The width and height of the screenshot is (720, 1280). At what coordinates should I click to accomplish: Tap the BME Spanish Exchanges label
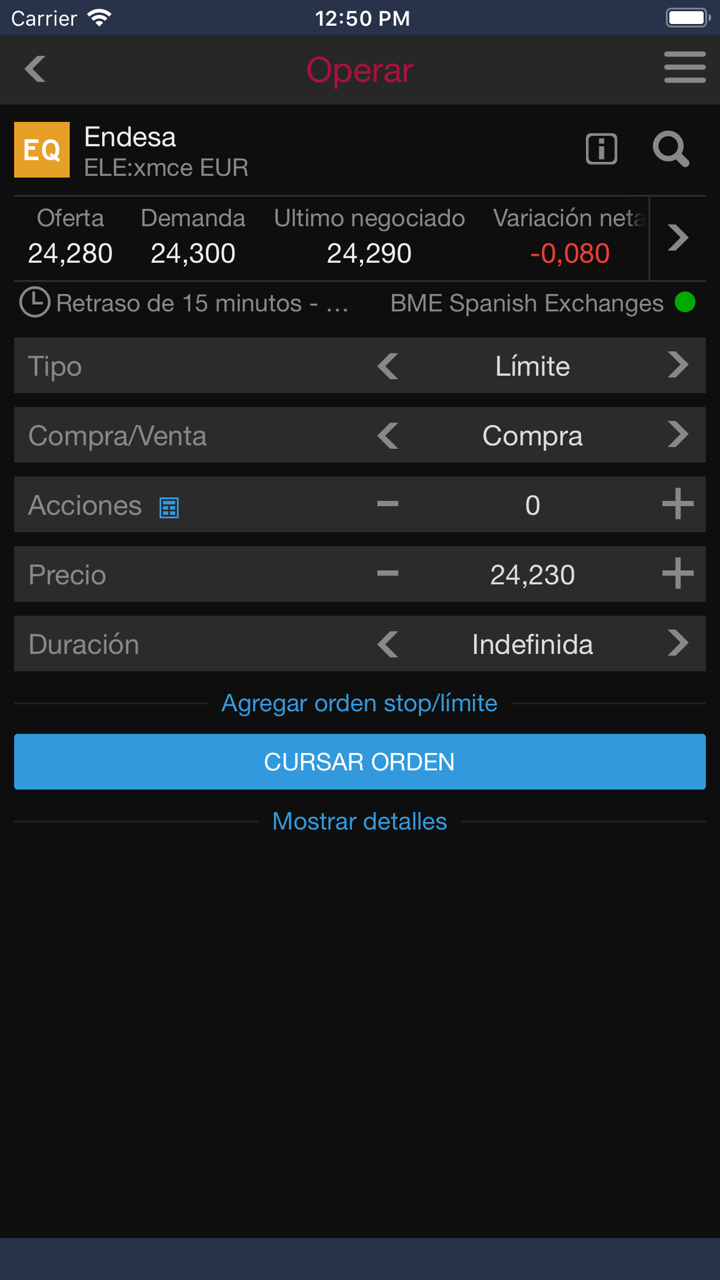(x=527, y=302)
